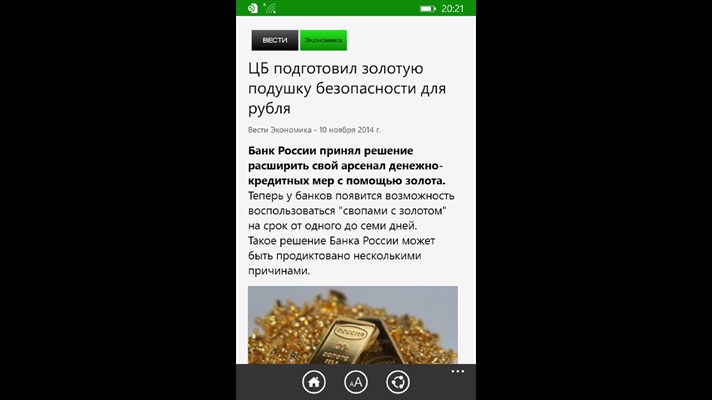Viewport: 712px width, 400px height.
Task: Go to the home page
Action: pos(314,382)
